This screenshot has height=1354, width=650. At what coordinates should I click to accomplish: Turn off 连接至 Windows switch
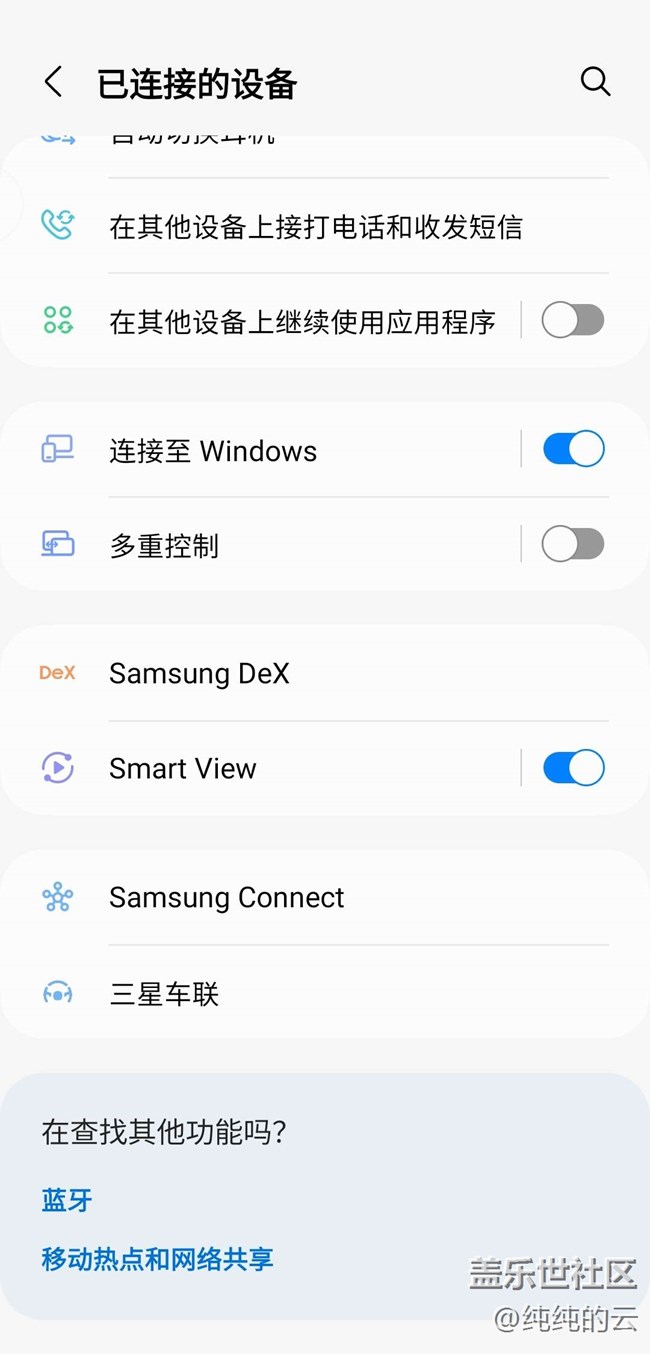pos(573,450)
